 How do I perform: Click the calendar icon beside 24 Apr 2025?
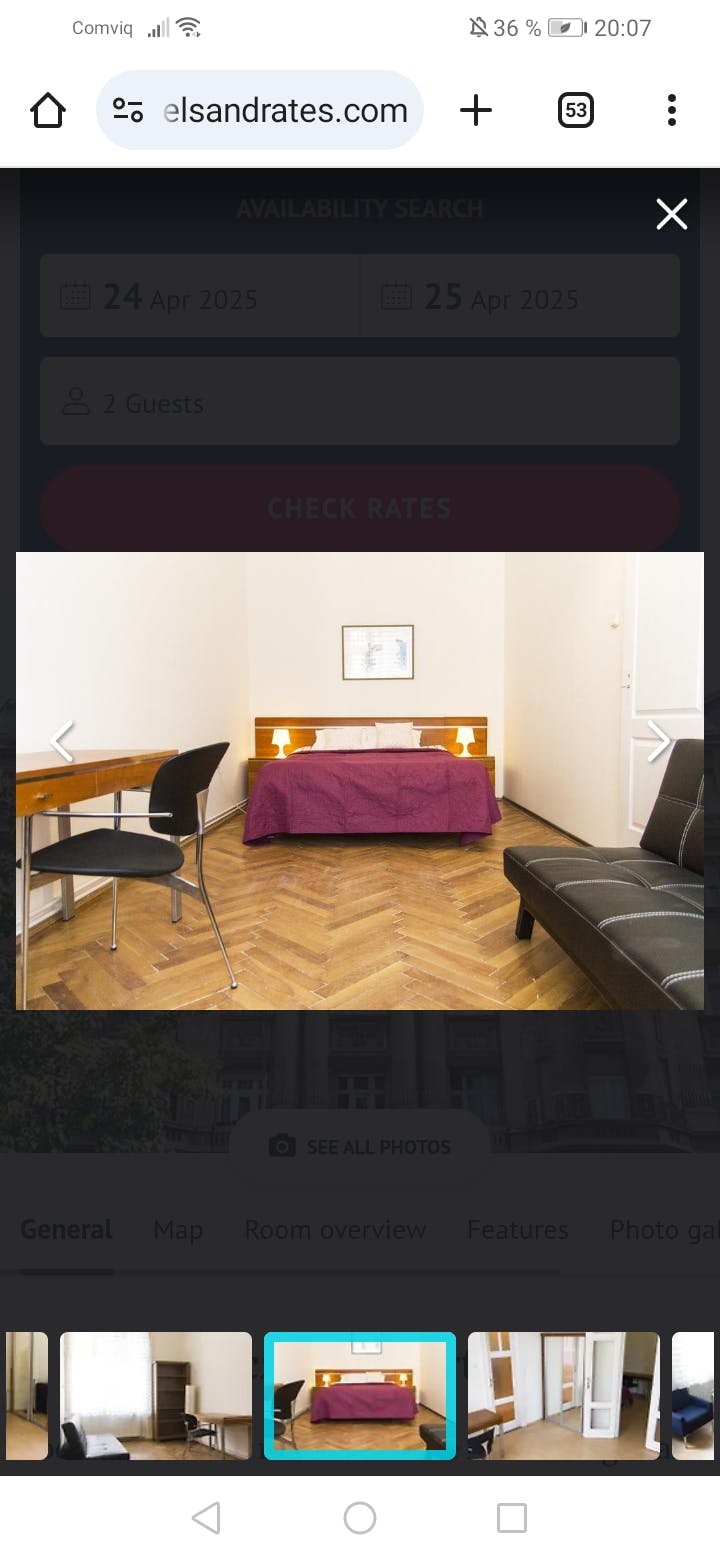pyautogui.click(x=76, y=294)
